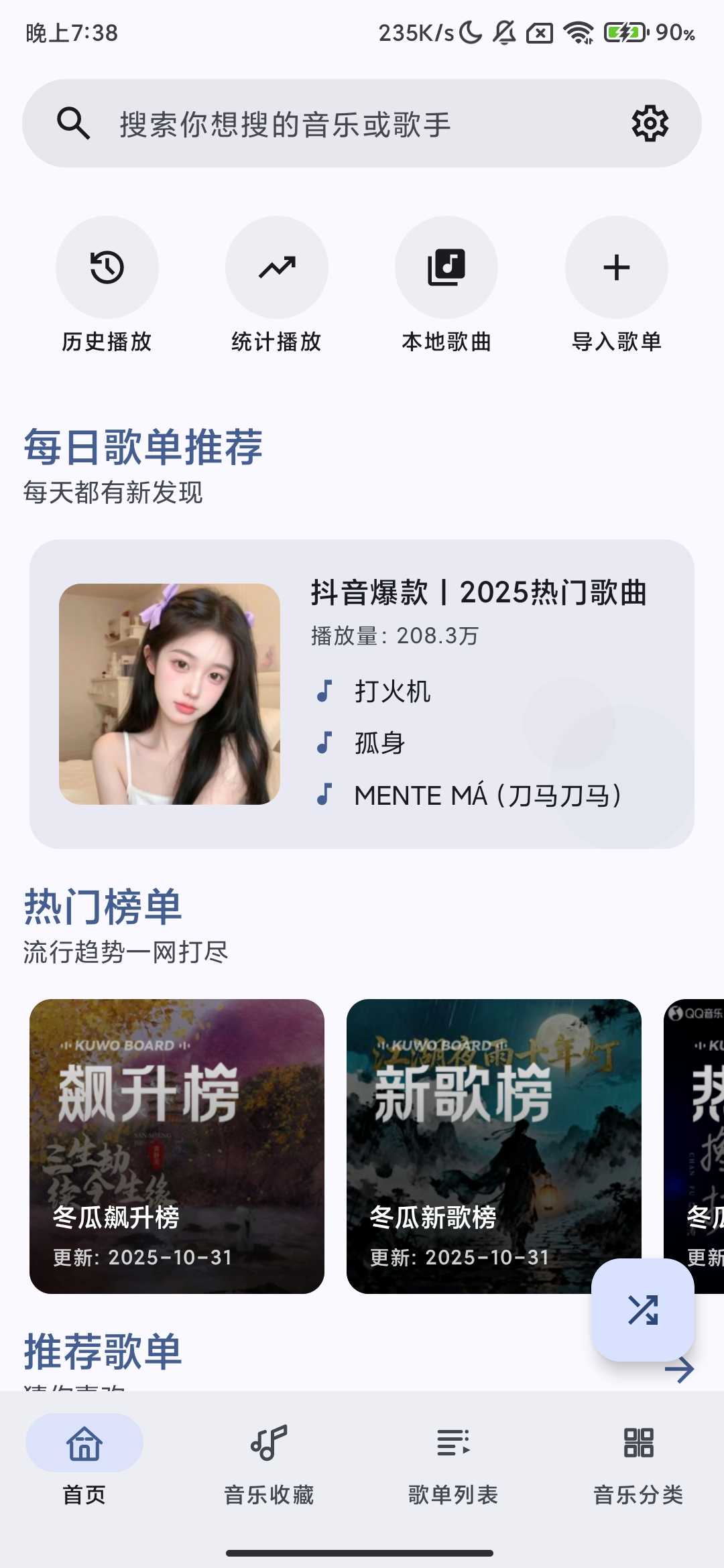Open 历史播放 playback history

click(x=107, y=268)
